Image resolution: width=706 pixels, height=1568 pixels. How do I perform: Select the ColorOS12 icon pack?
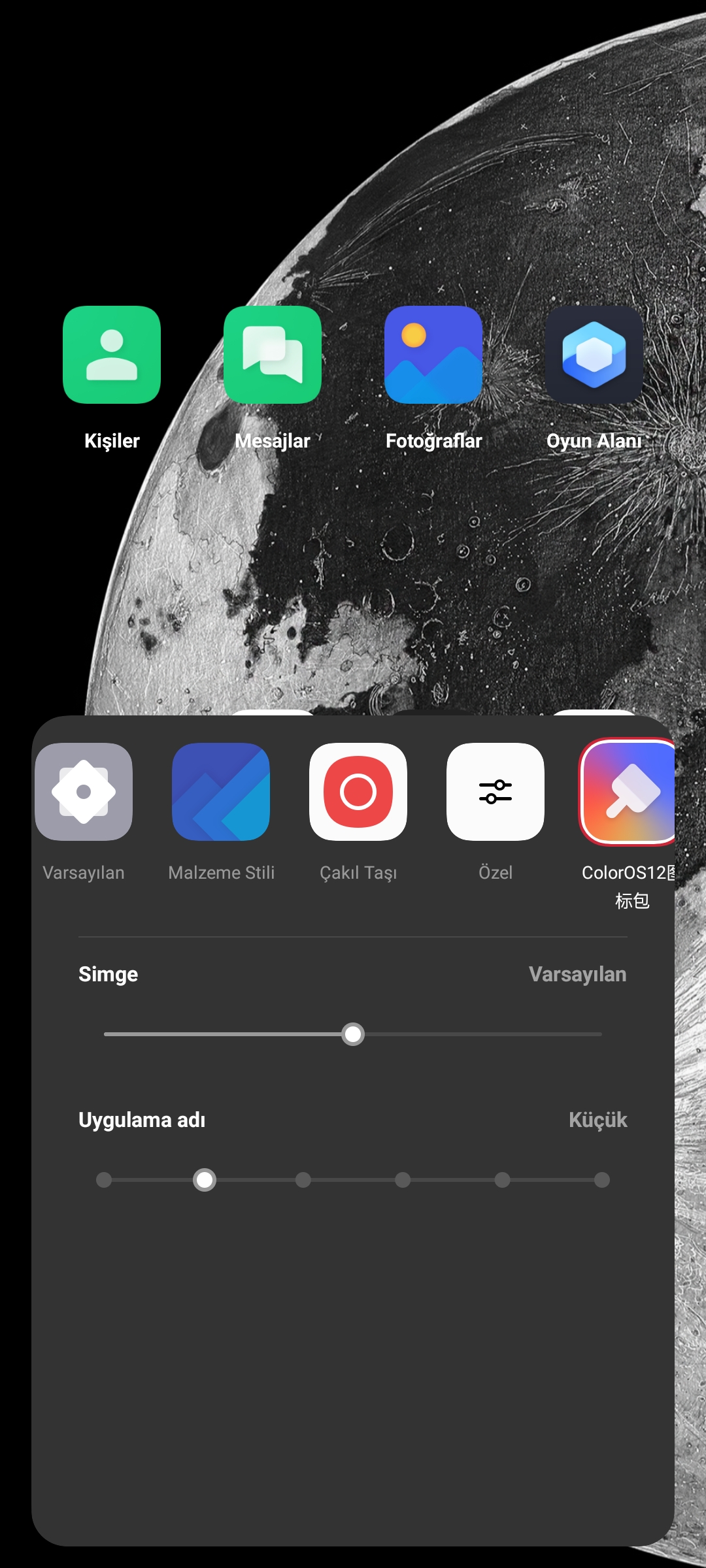click(x=628, y=792)
